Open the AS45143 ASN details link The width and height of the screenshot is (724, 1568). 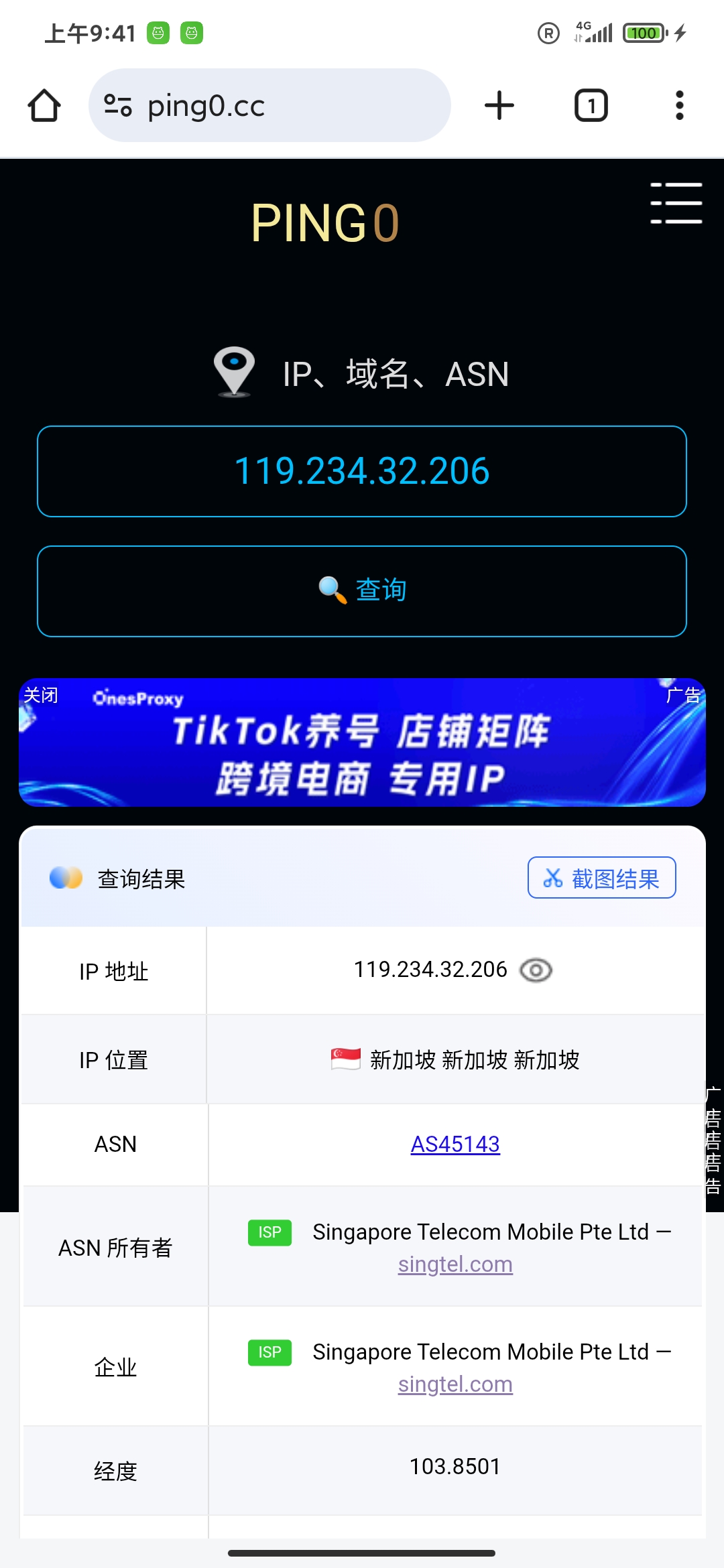(x=455, y=1144)
